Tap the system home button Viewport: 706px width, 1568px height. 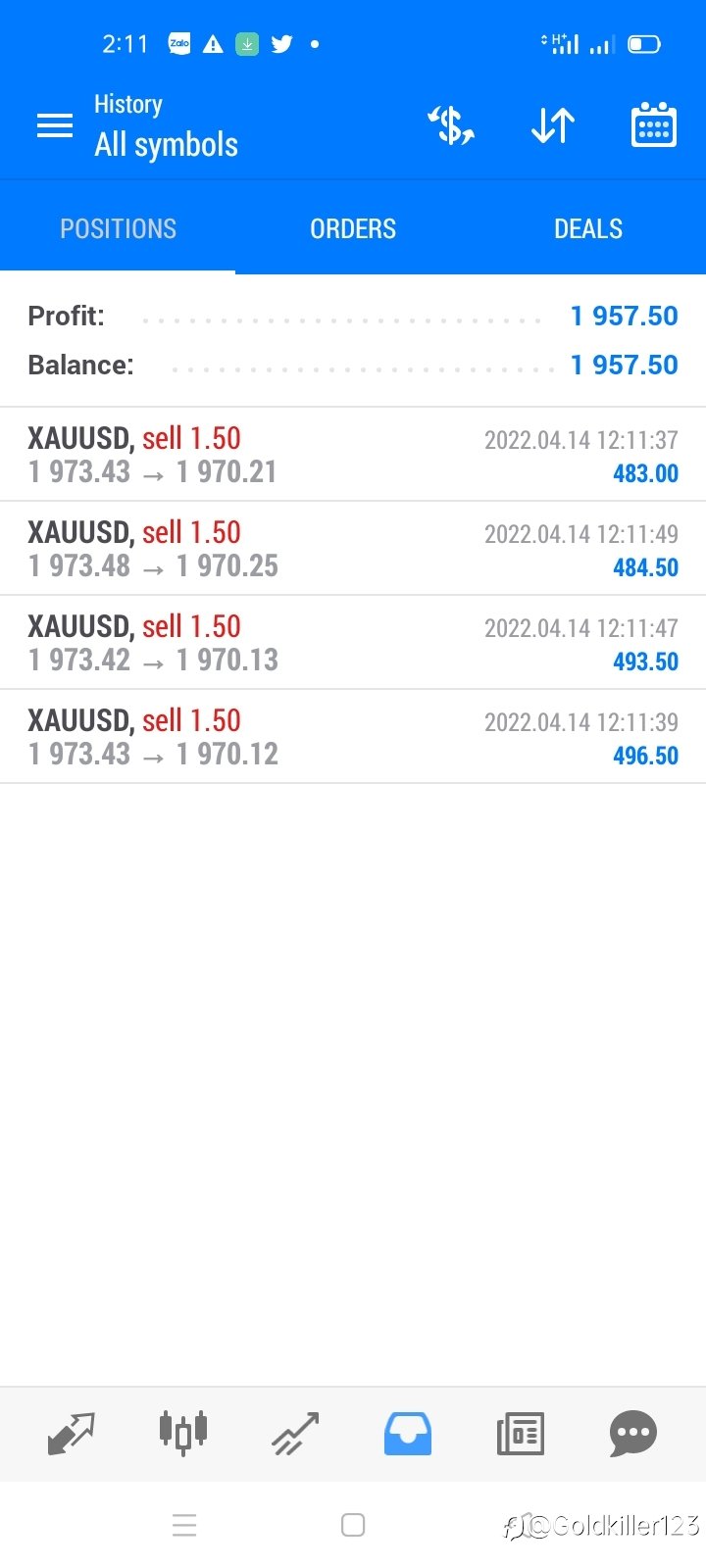pos(353,1525)
